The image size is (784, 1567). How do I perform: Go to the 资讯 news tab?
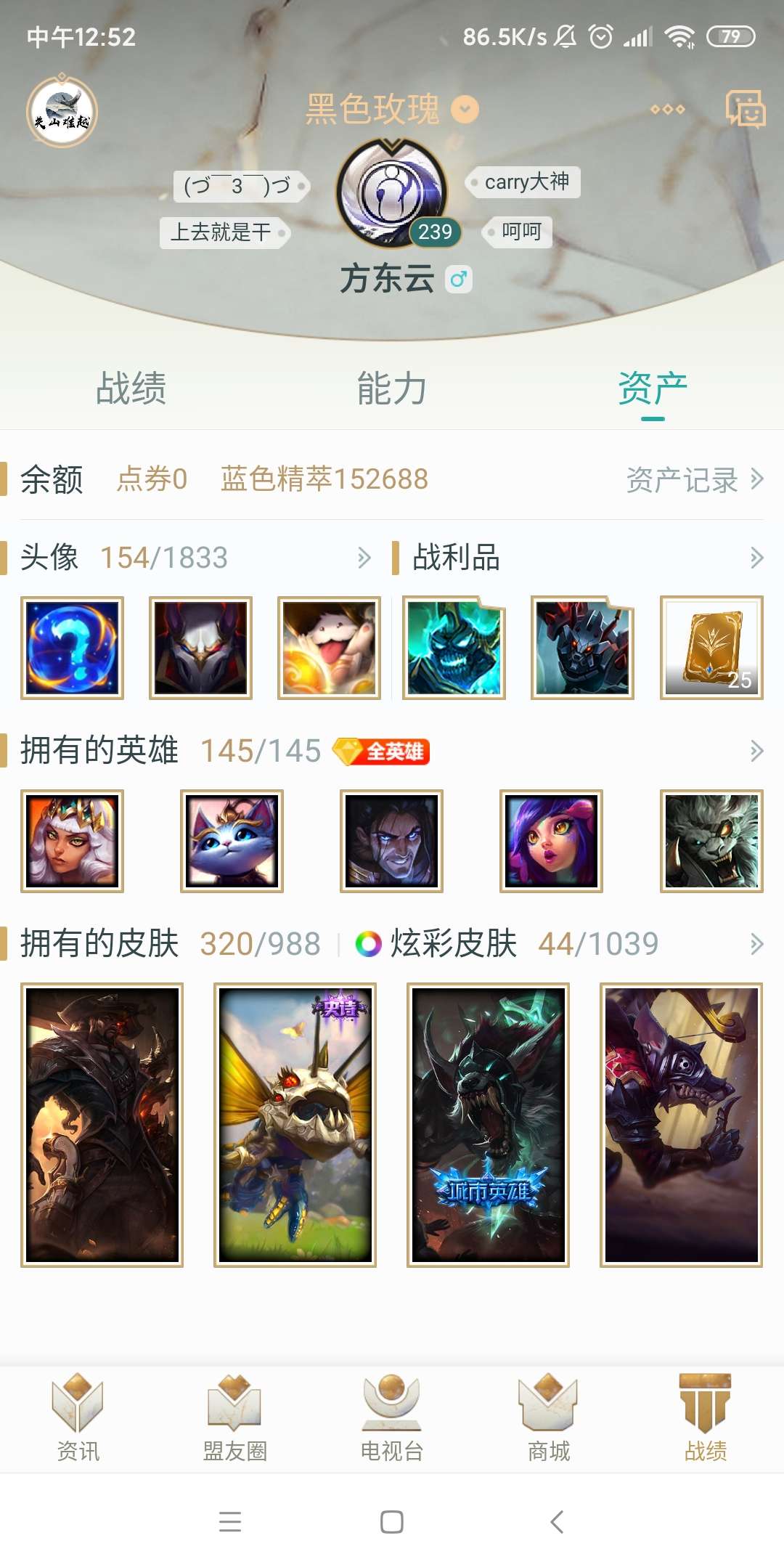(78, 1418)
